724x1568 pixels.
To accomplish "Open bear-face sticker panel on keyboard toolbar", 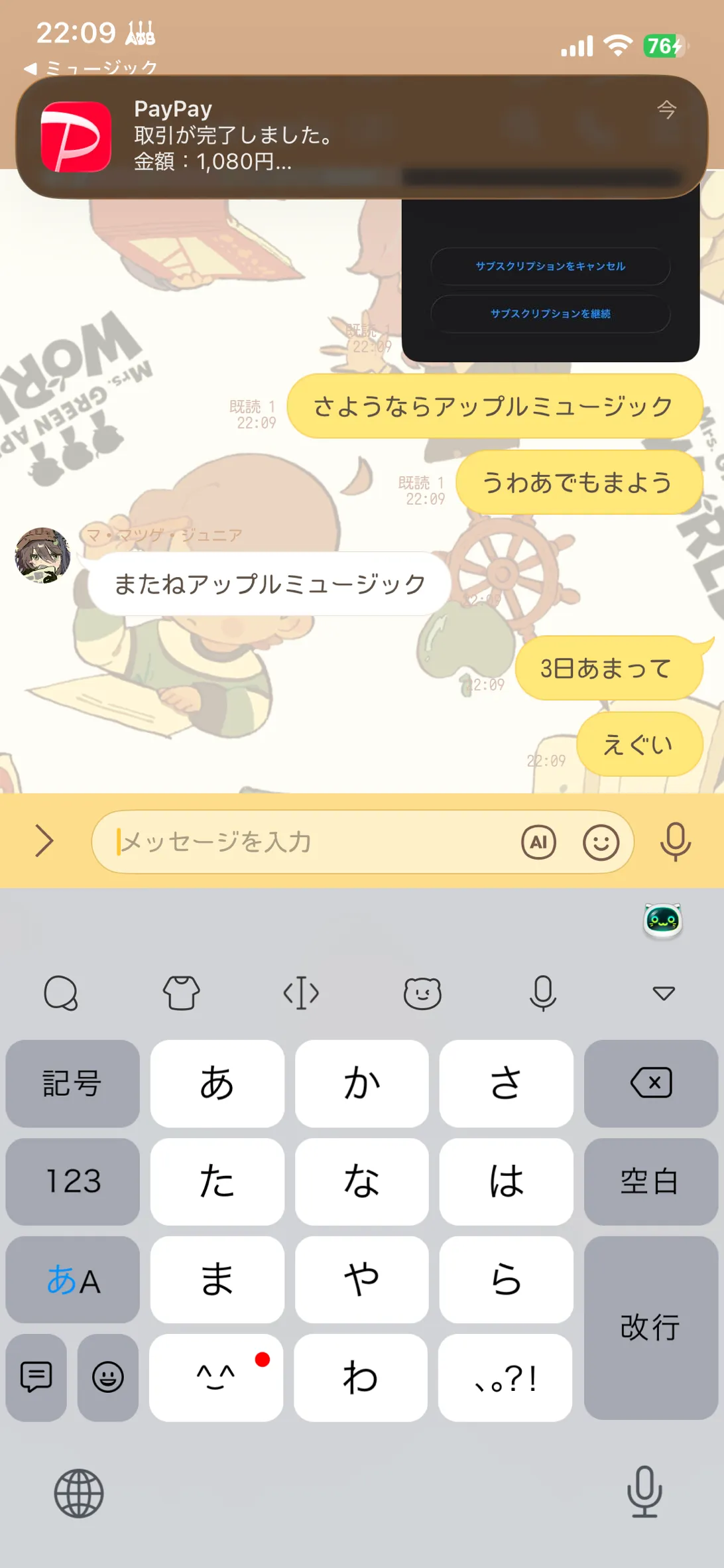I will tap(422, 993).
